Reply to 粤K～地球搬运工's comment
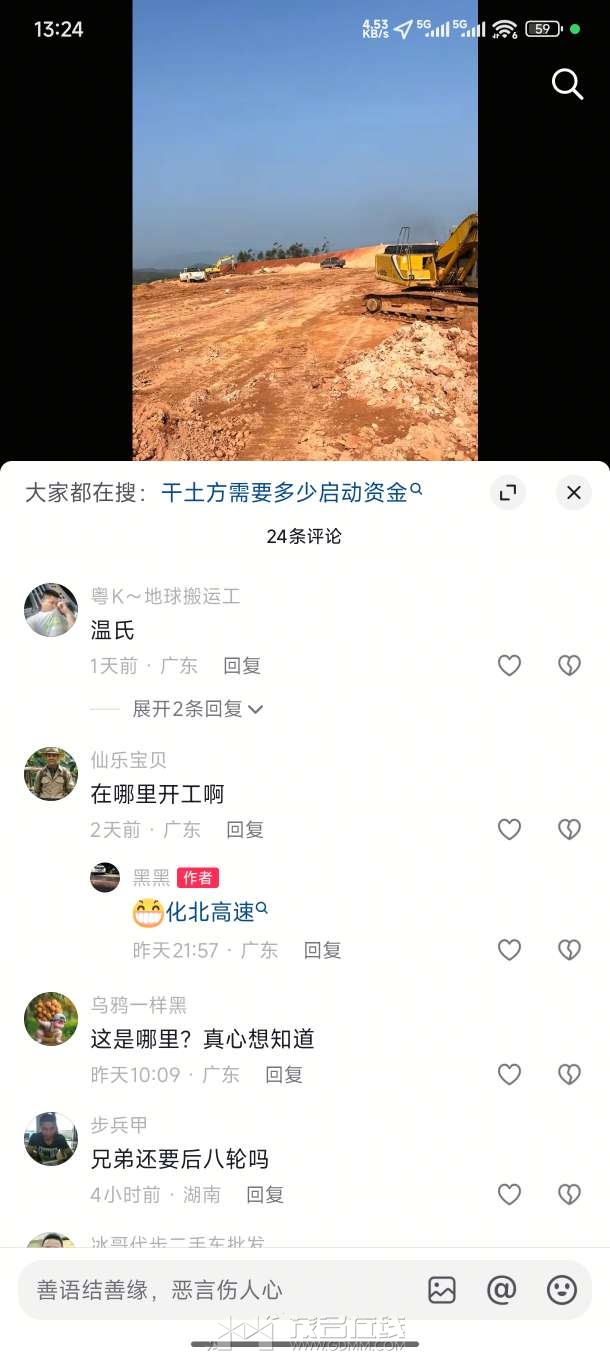 (242, 665)
